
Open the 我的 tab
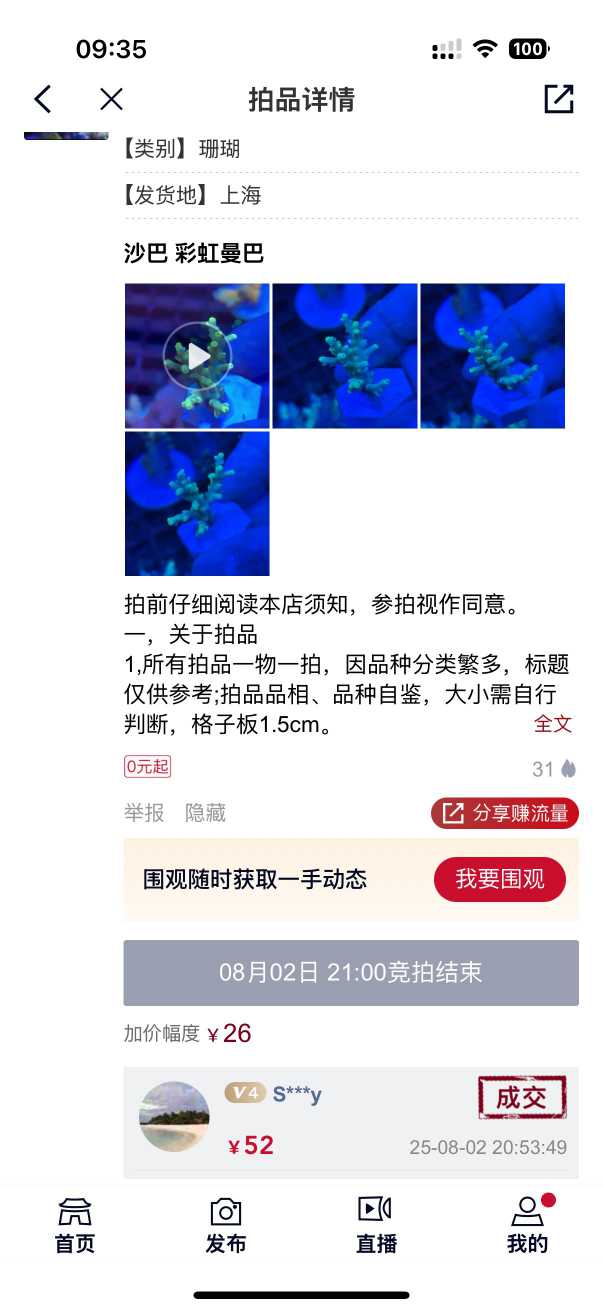coord(527,1225)
